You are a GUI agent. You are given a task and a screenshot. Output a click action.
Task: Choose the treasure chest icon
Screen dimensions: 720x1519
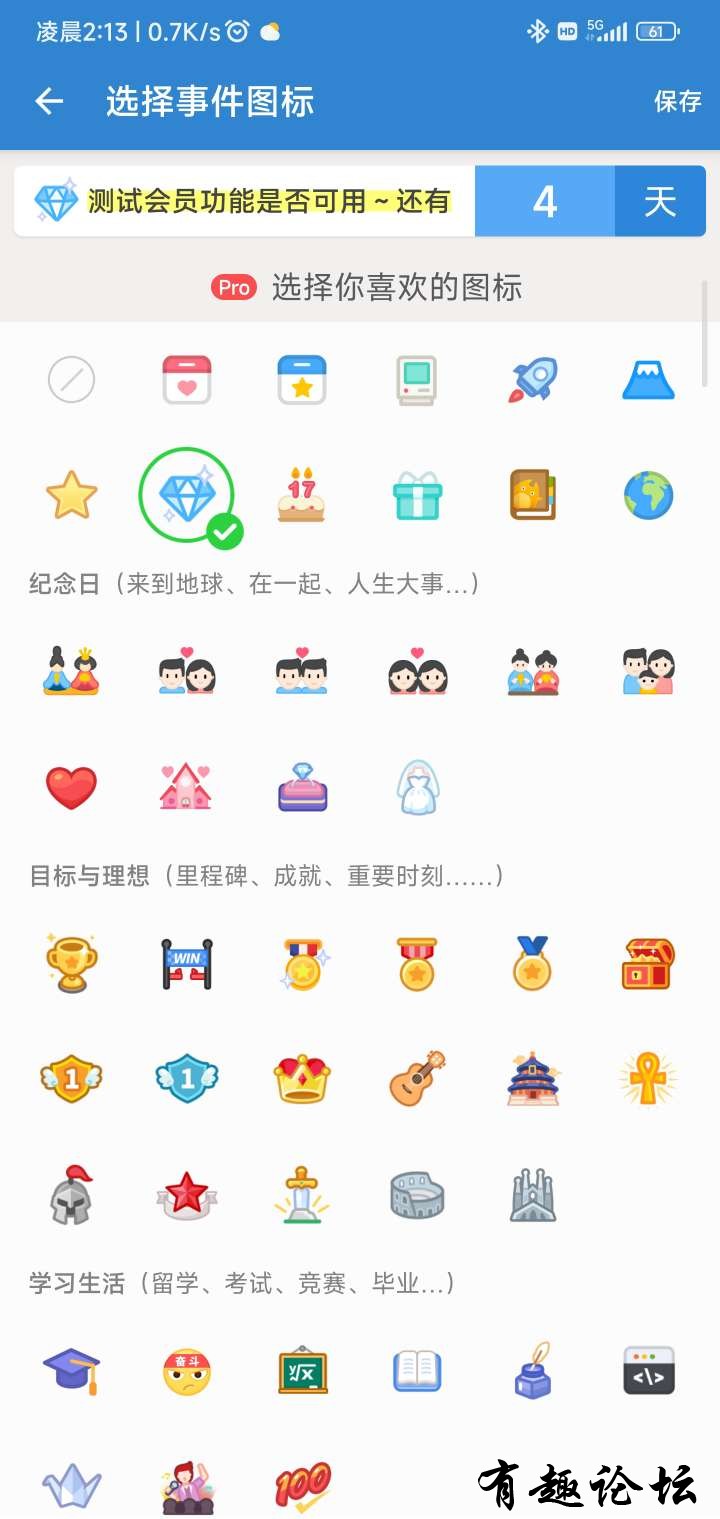648,963
